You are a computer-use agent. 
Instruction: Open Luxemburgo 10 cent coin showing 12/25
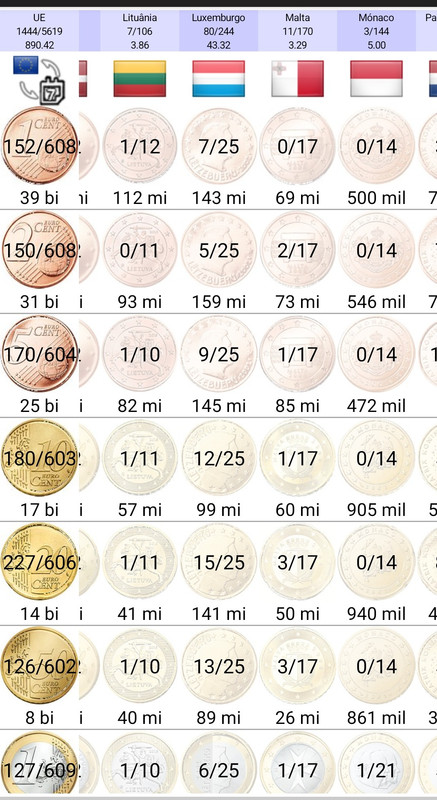click(x=219, y=458)
